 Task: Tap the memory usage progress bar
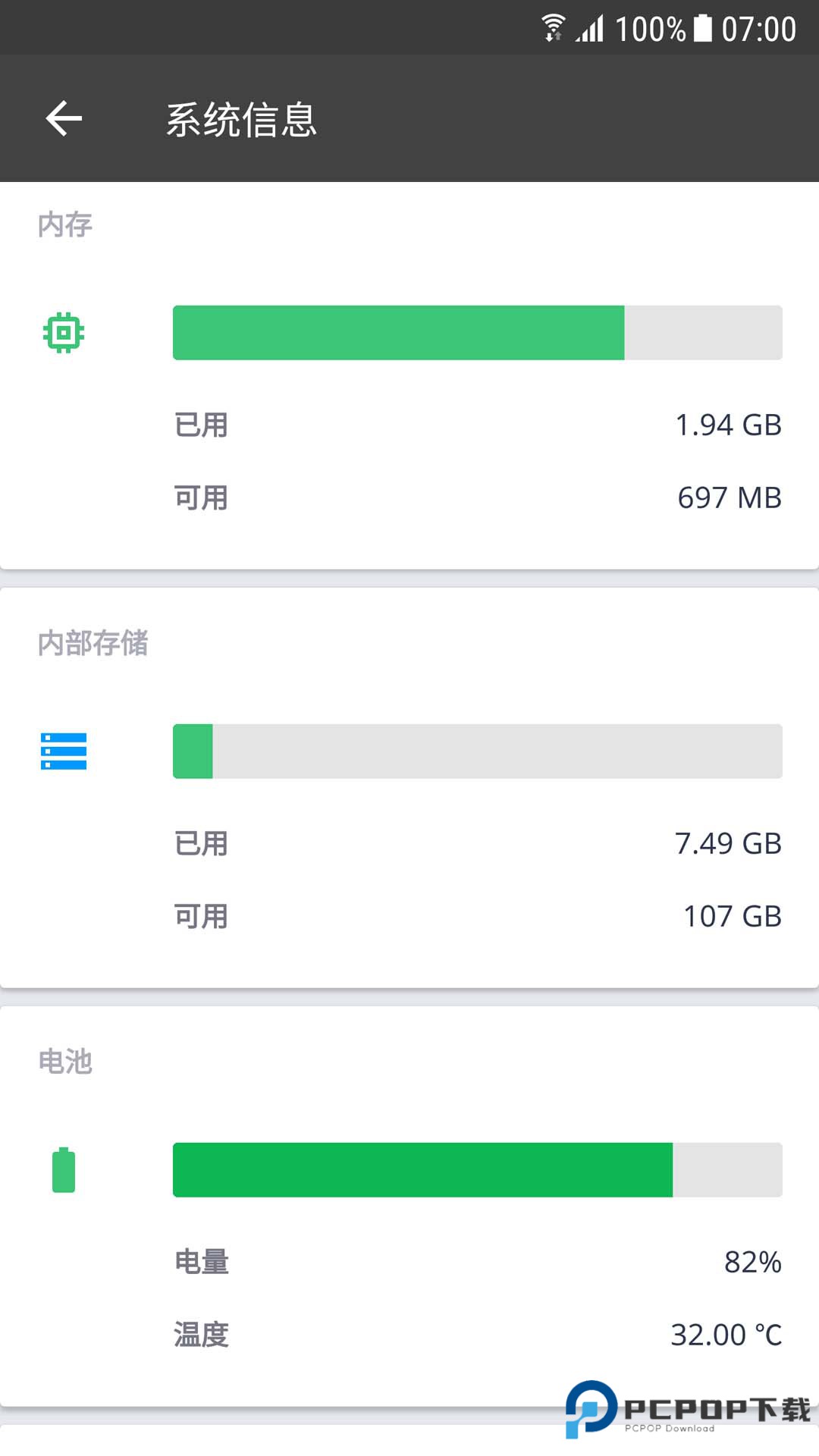point(478,331)
